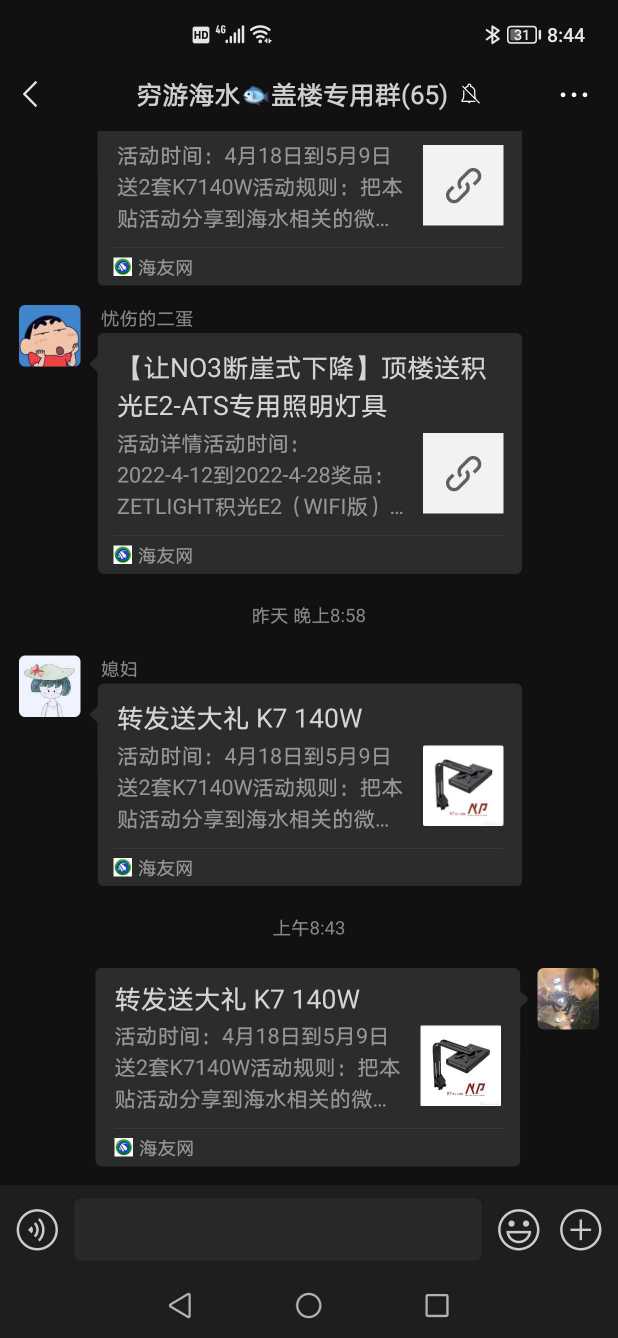Open the chat's three-dot menu

tap(574, 95)
